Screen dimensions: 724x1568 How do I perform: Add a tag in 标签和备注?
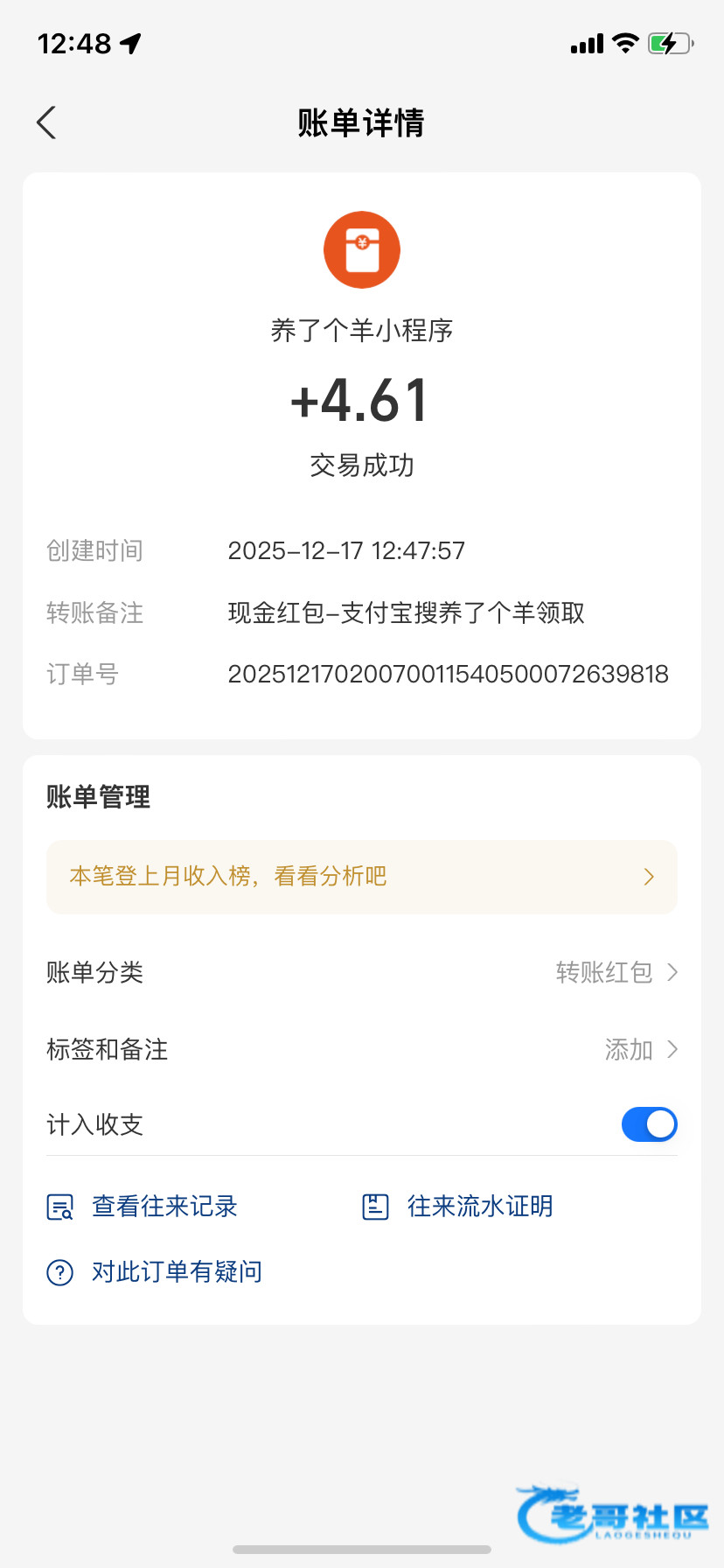coord(640,1049)
